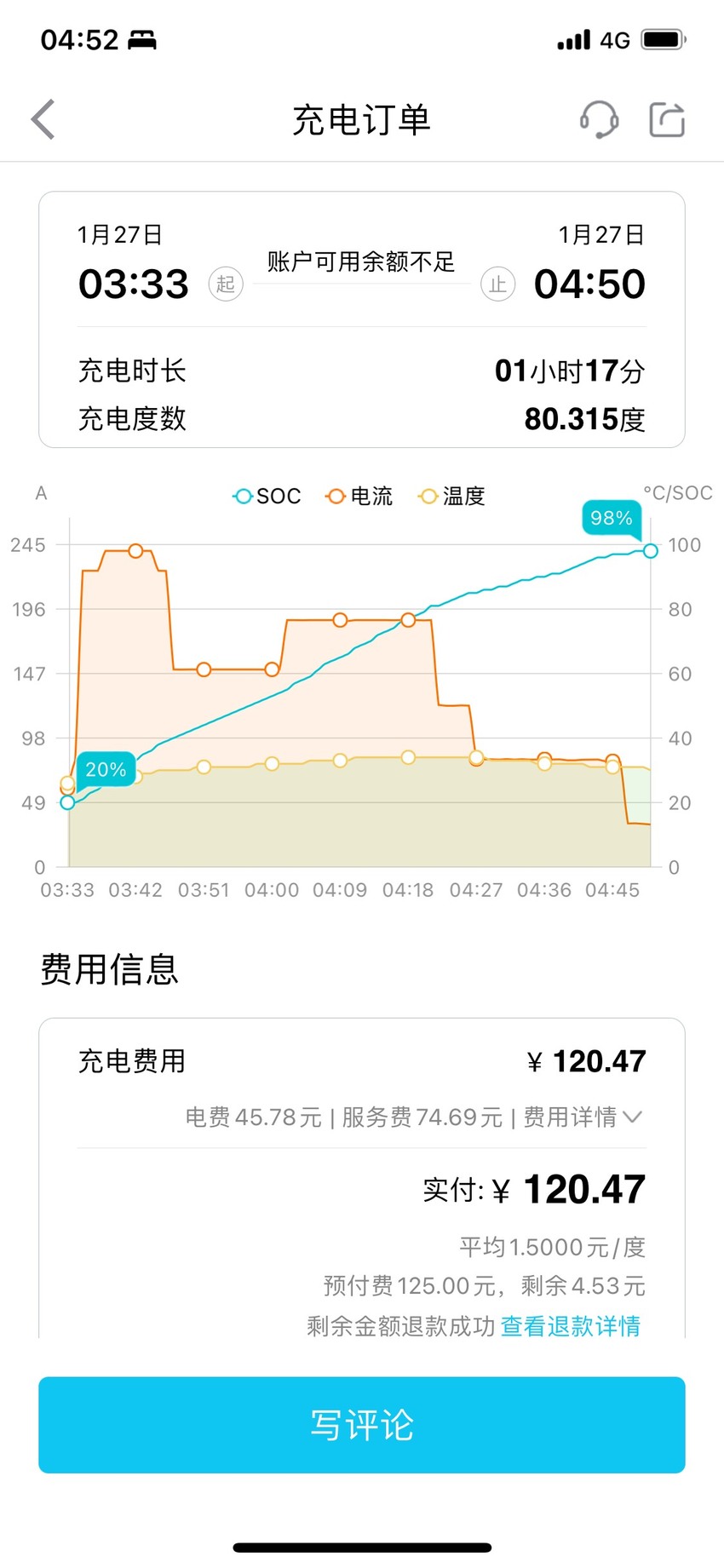The image size is (724, 1568).
Task: Toggle the SOC series in chart legend
Action: (267, 496)
